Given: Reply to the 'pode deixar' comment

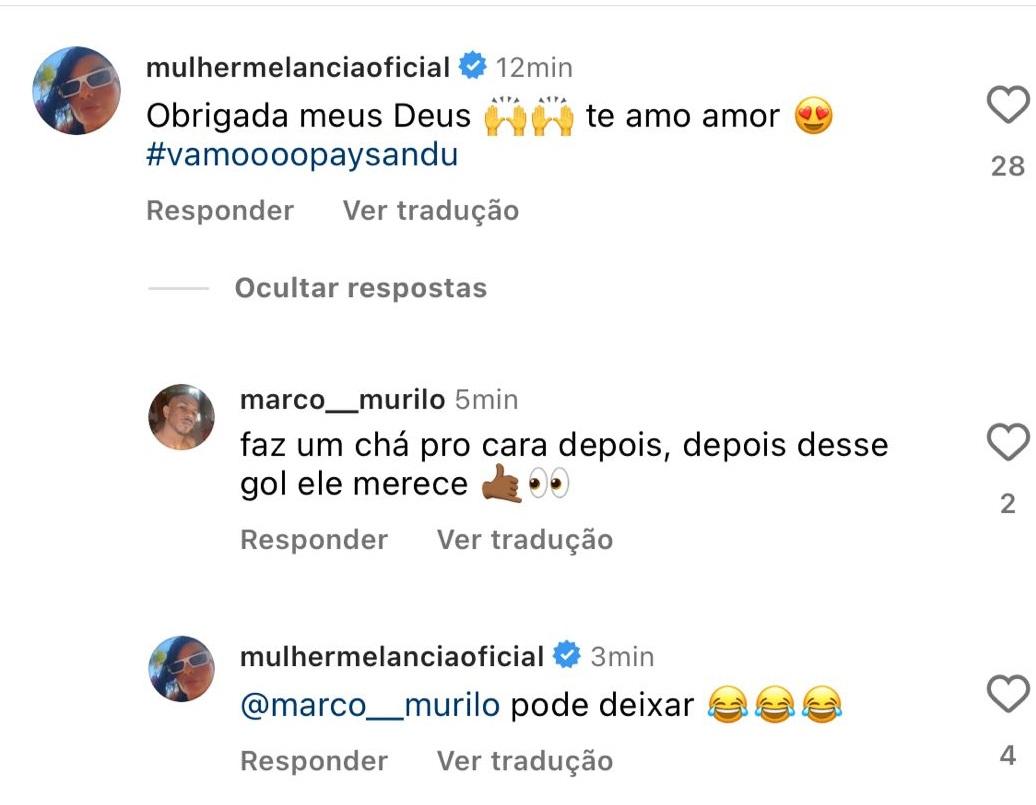Looking at the screenshot, I should 313,761.
